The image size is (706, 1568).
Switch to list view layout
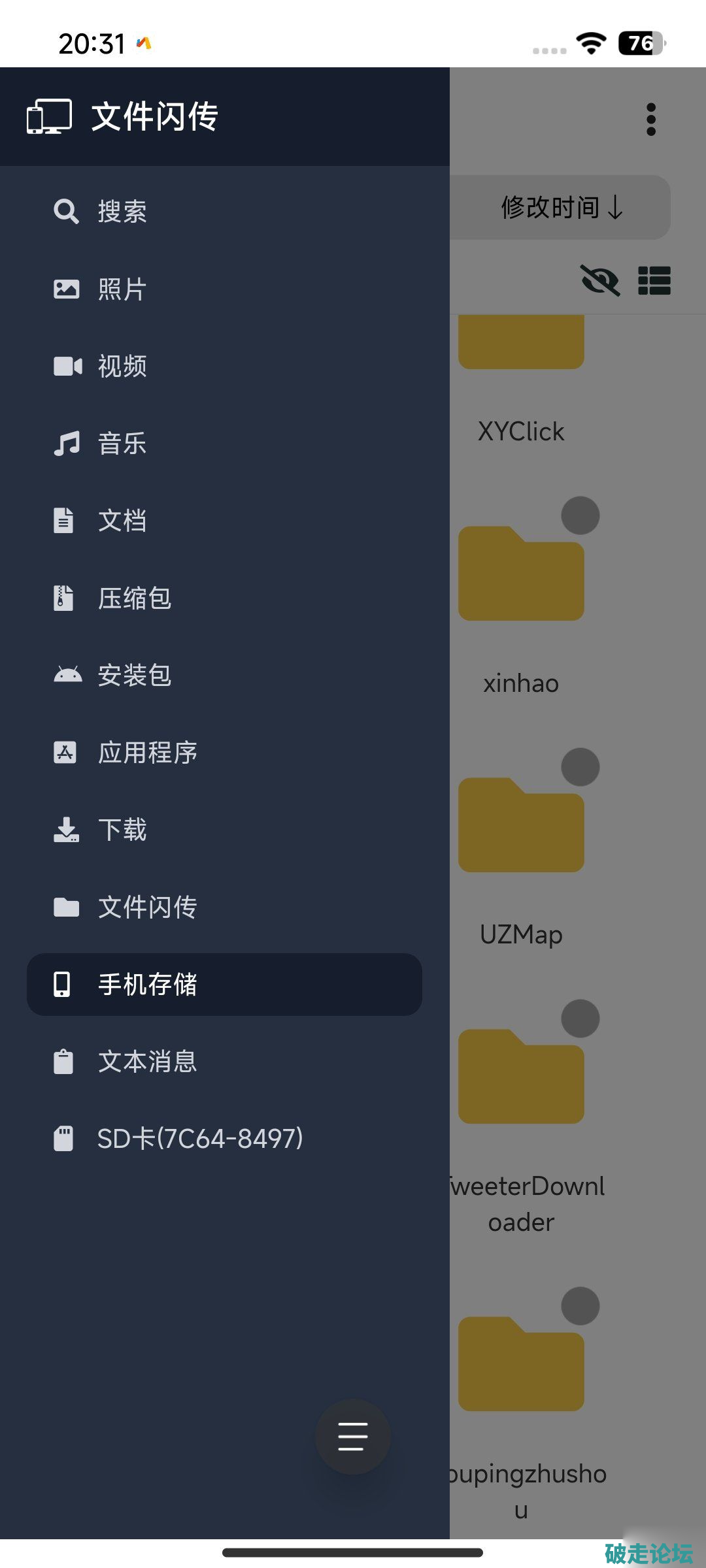[x=654, y=281]
